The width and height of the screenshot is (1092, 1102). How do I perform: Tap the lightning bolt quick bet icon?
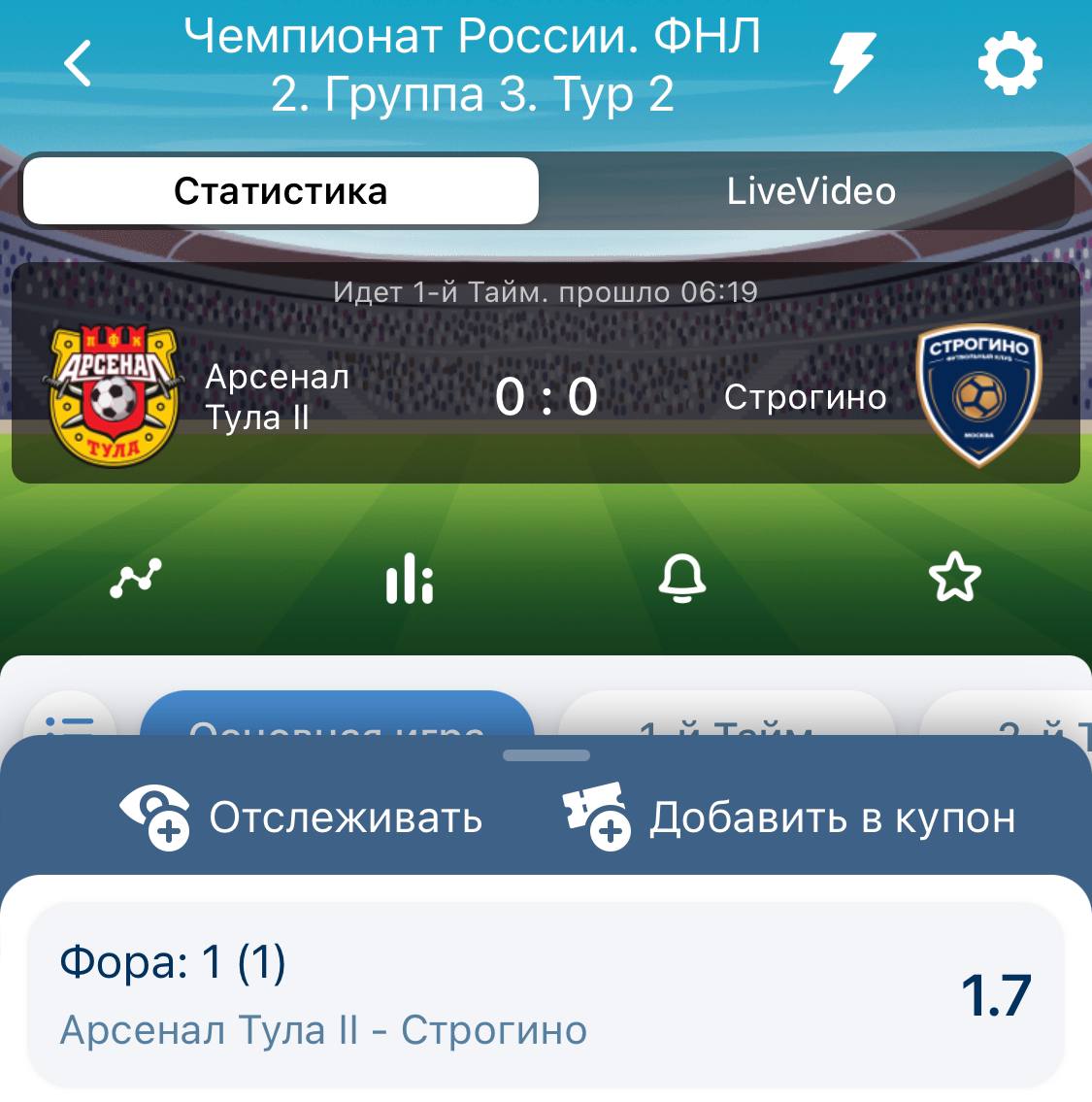(x=852, y=63)
